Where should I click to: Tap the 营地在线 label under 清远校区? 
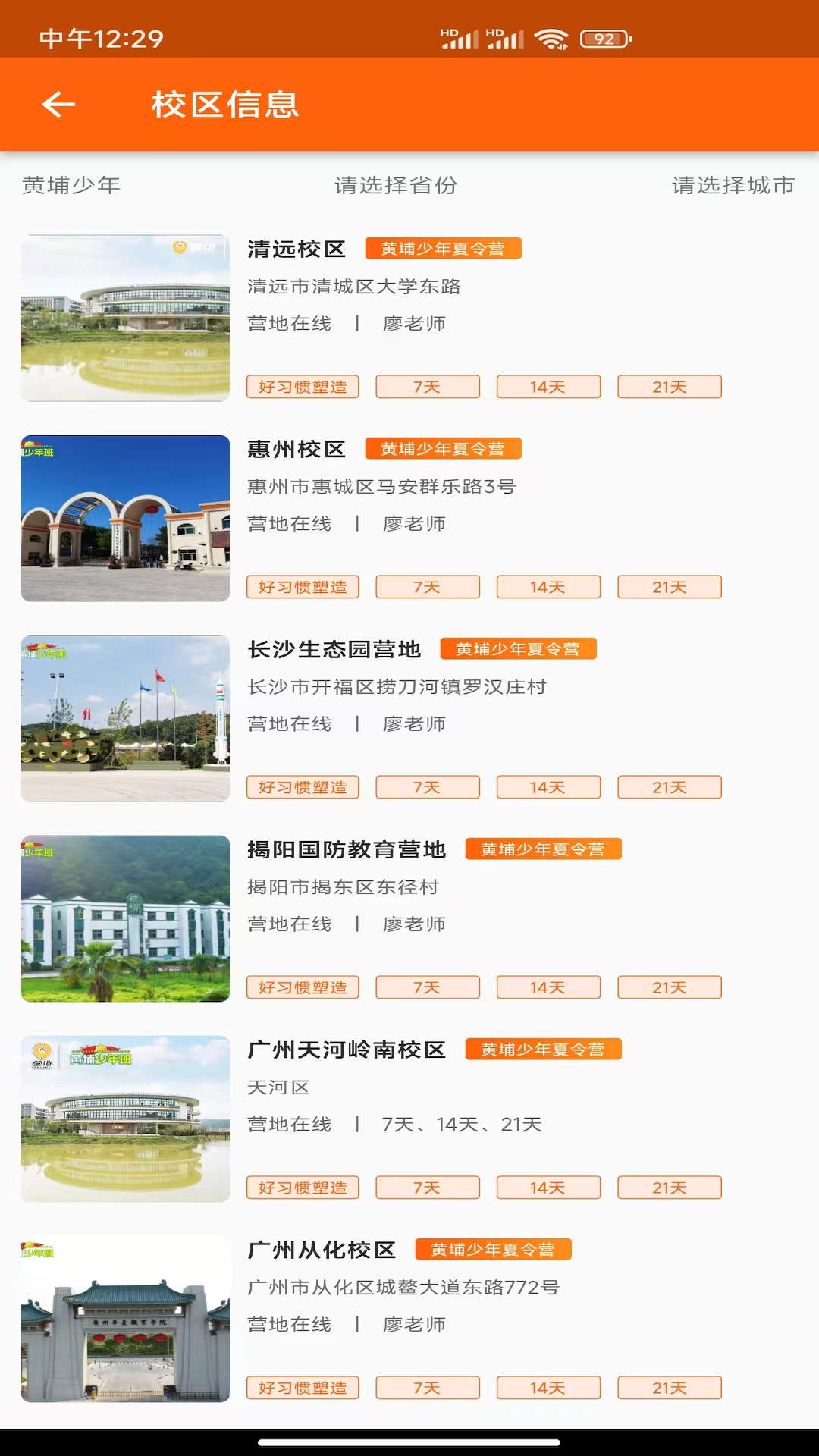pos(289,324)
